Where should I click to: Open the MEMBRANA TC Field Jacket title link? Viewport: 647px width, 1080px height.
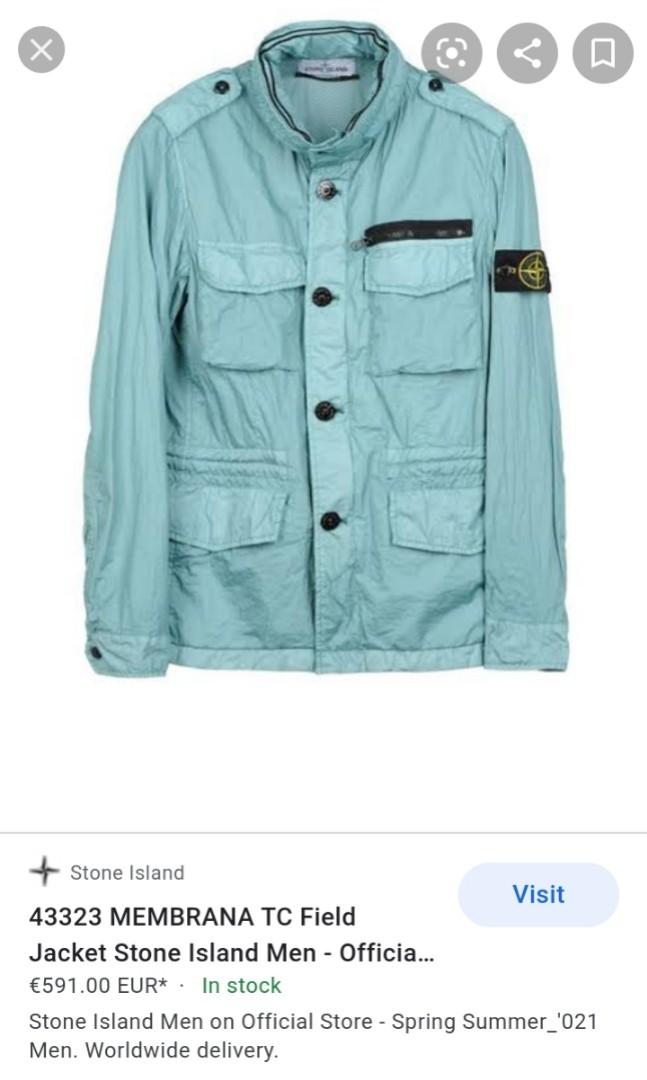pos(231,934)
